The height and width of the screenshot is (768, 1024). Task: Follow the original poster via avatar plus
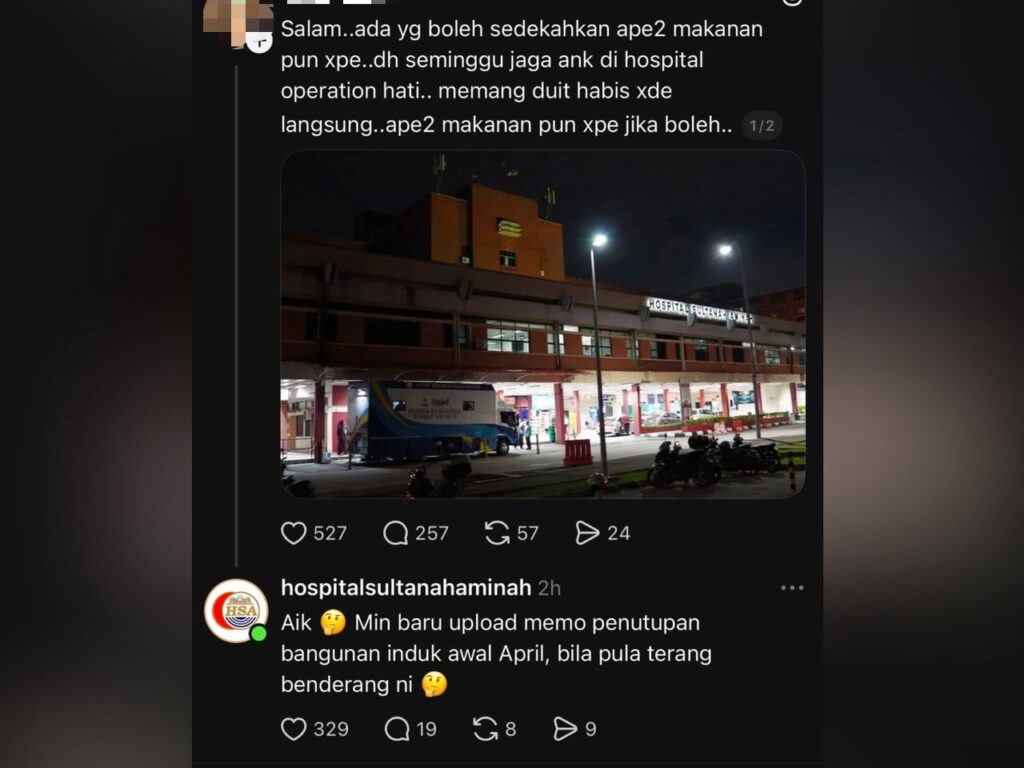tap(259, 41)
